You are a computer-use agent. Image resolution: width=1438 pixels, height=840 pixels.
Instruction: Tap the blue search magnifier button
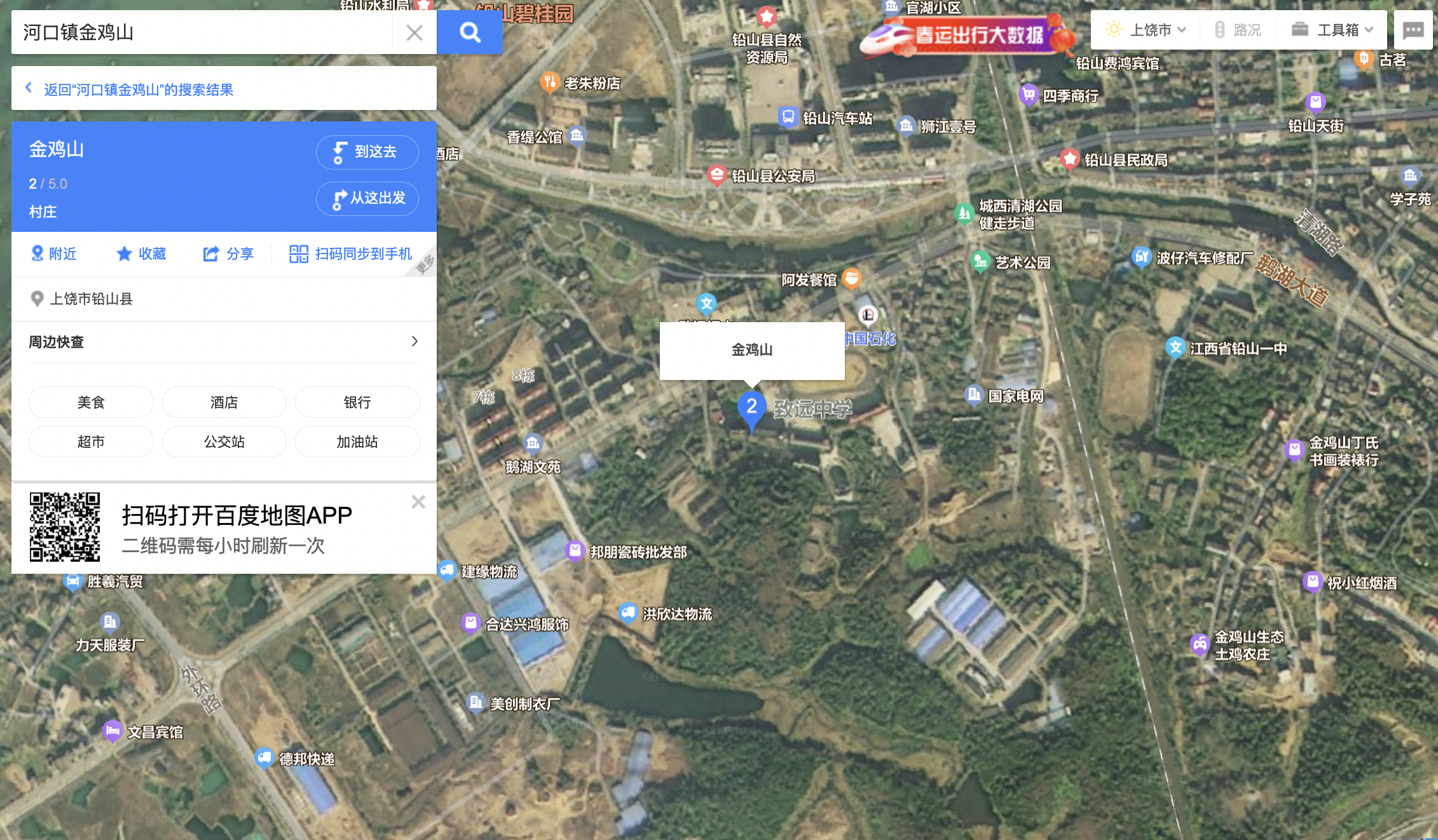coord(470,32)
